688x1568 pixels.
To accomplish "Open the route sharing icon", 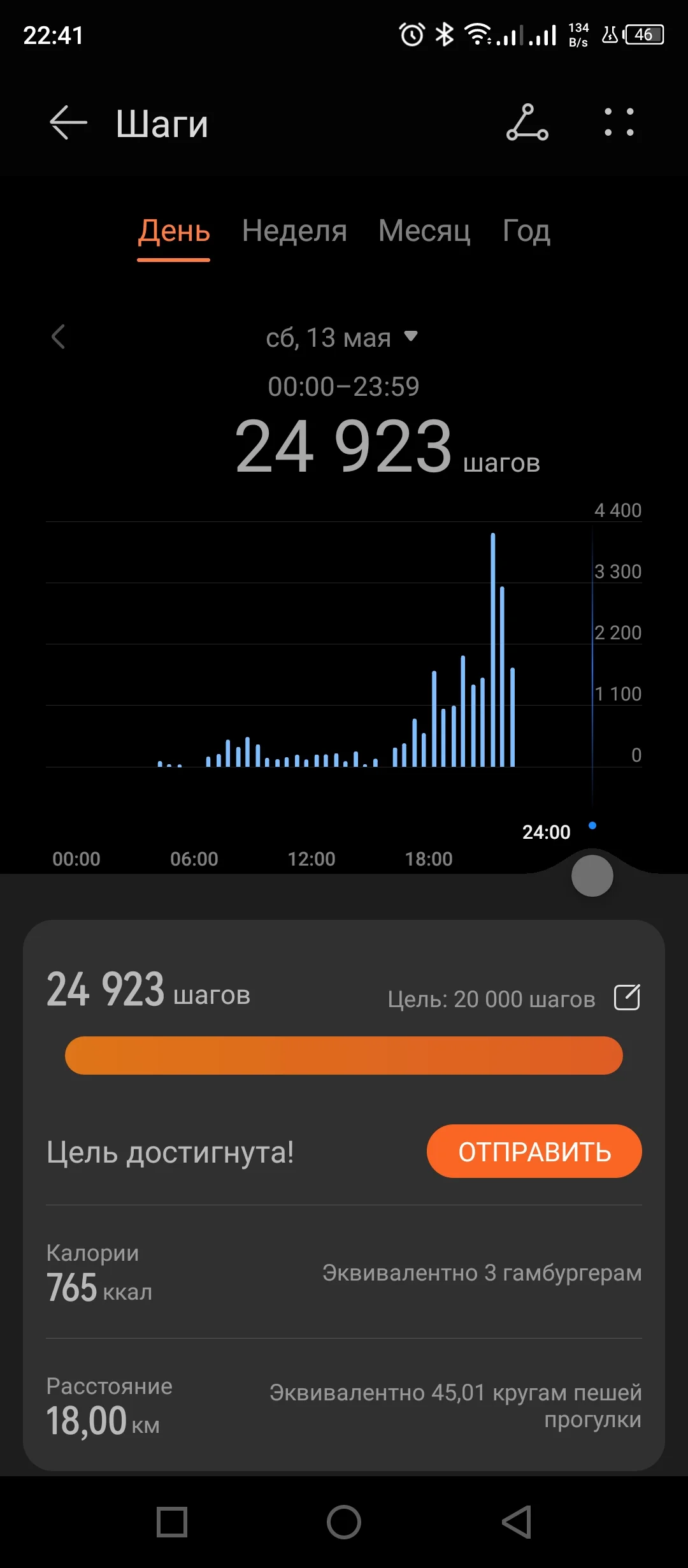I will pos(527,122).
